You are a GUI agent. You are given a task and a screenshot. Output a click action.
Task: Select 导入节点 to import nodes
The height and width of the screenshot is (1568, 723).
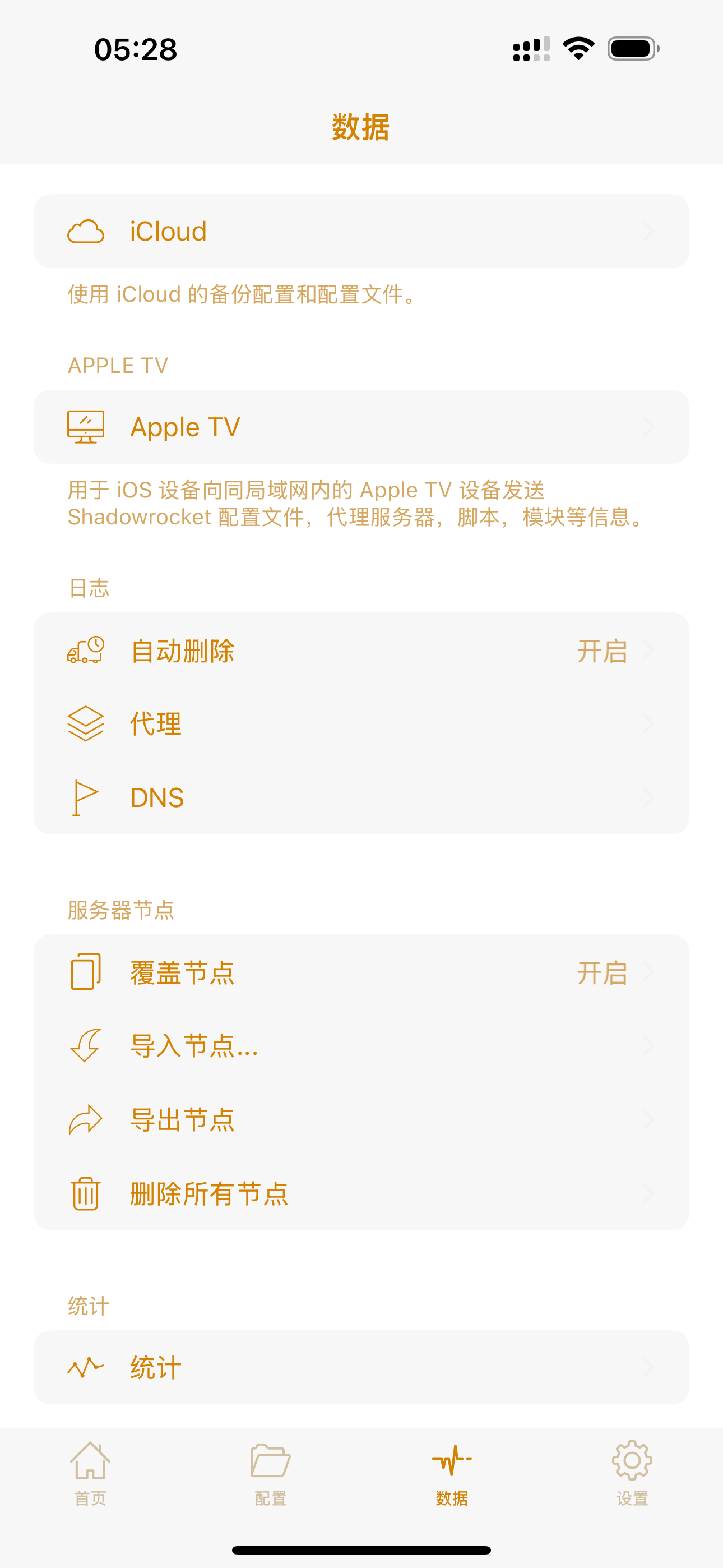(x=361, y=1046)
